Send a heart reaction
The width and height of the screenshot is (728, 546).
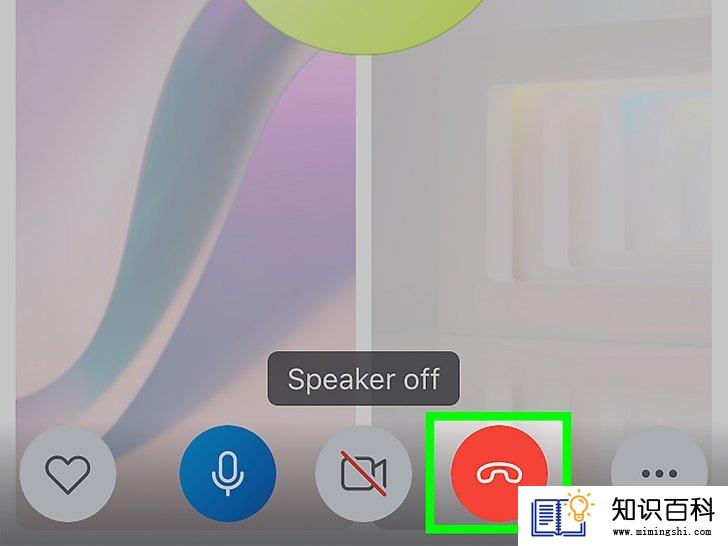coord(67,473)
